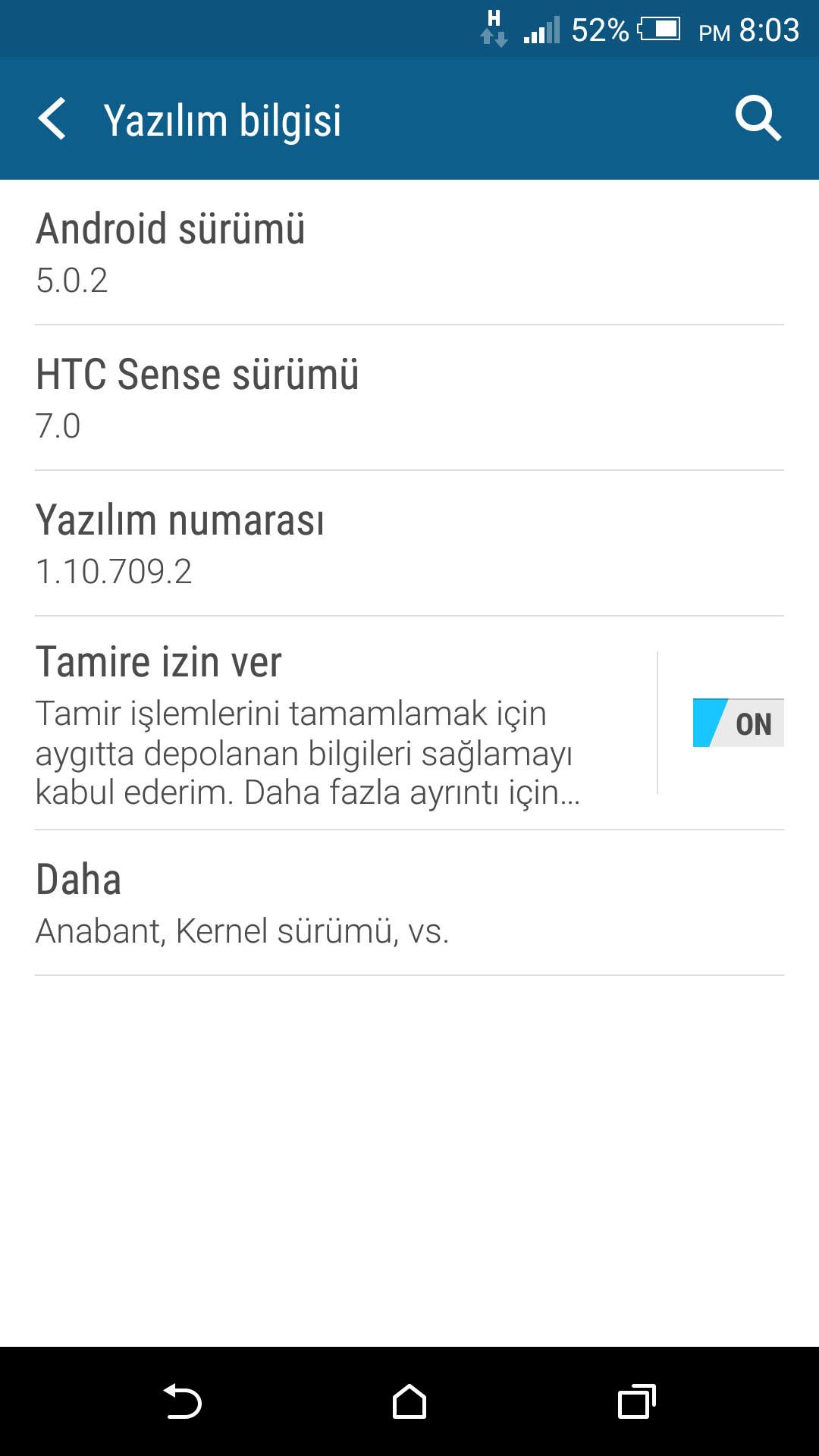Open the search icon in the app bar
819x1456 pixels.
pos(758,119)
